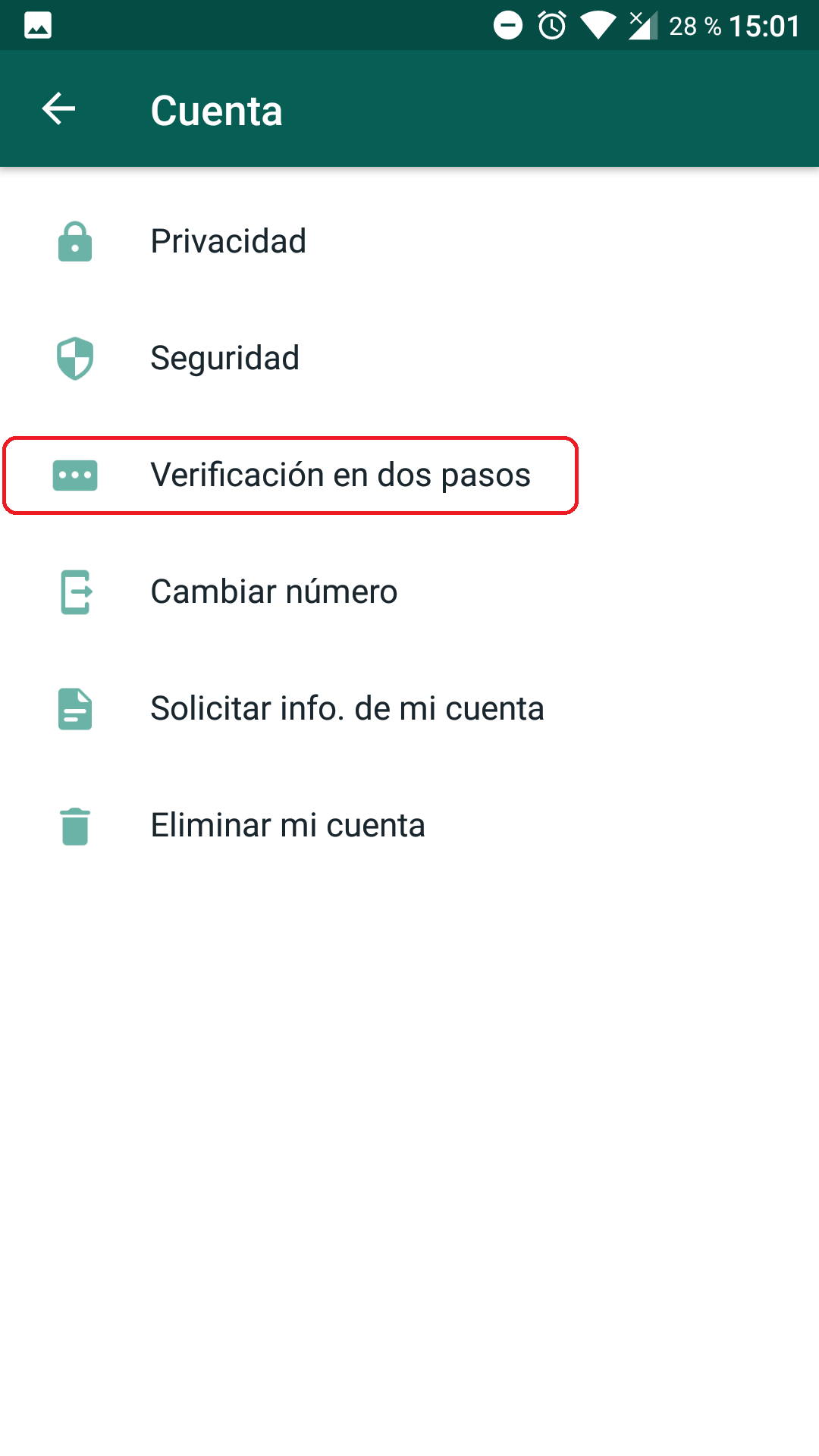The width and height of the screenshot is (819, 1456).
Task: Open Privacidad settings
Action: click(228, 242)
